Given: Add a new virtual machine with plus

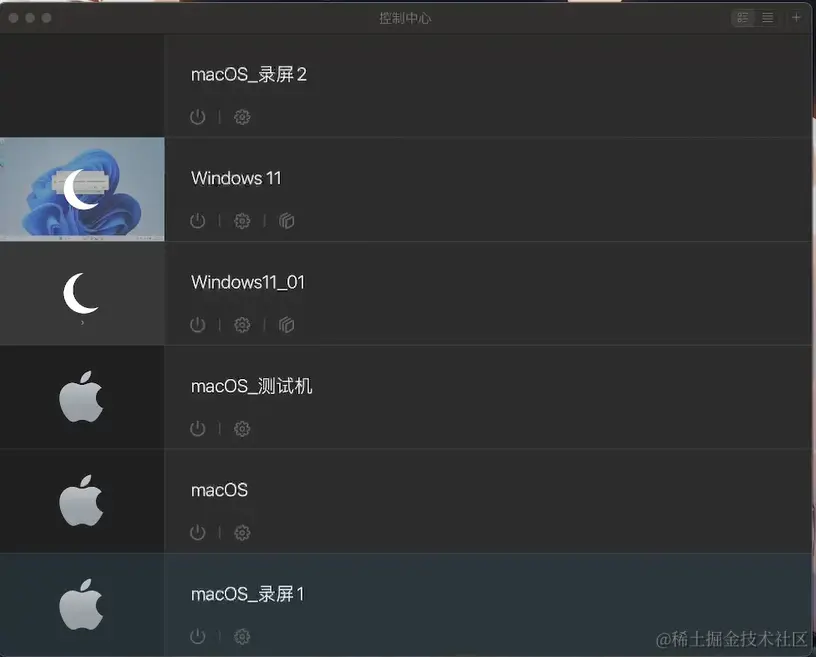Looking at the screenshot, I should coord(797,18).
